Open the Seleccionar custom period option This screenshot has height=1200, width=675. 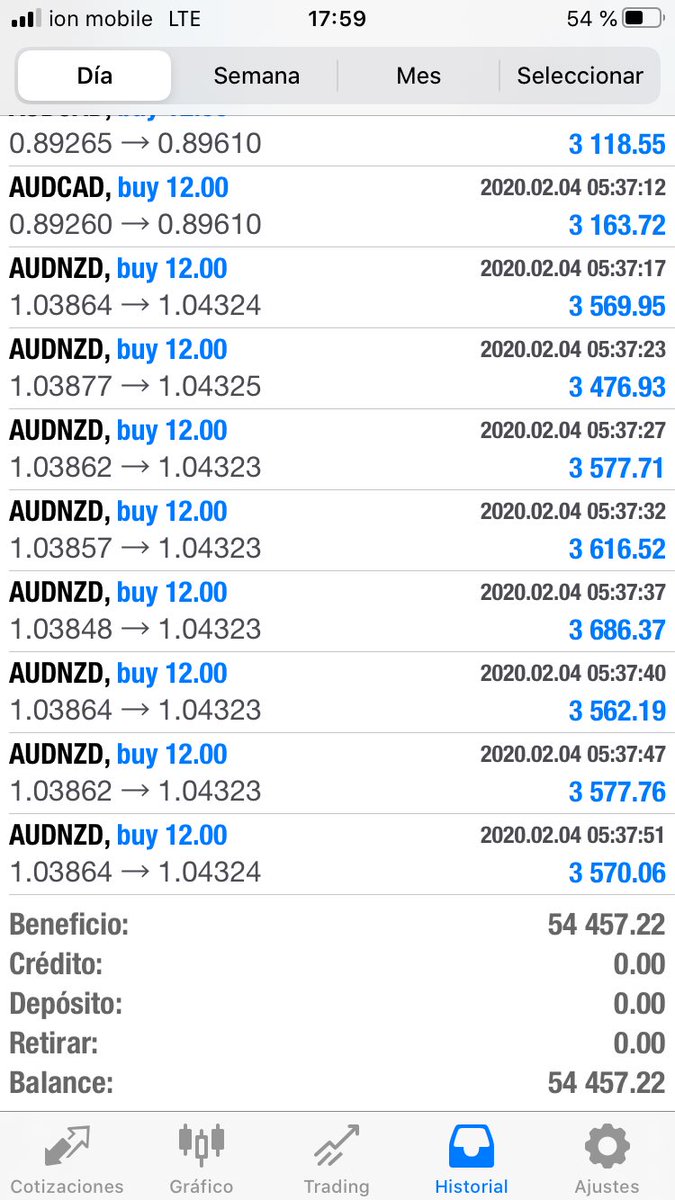pos(580,76)
